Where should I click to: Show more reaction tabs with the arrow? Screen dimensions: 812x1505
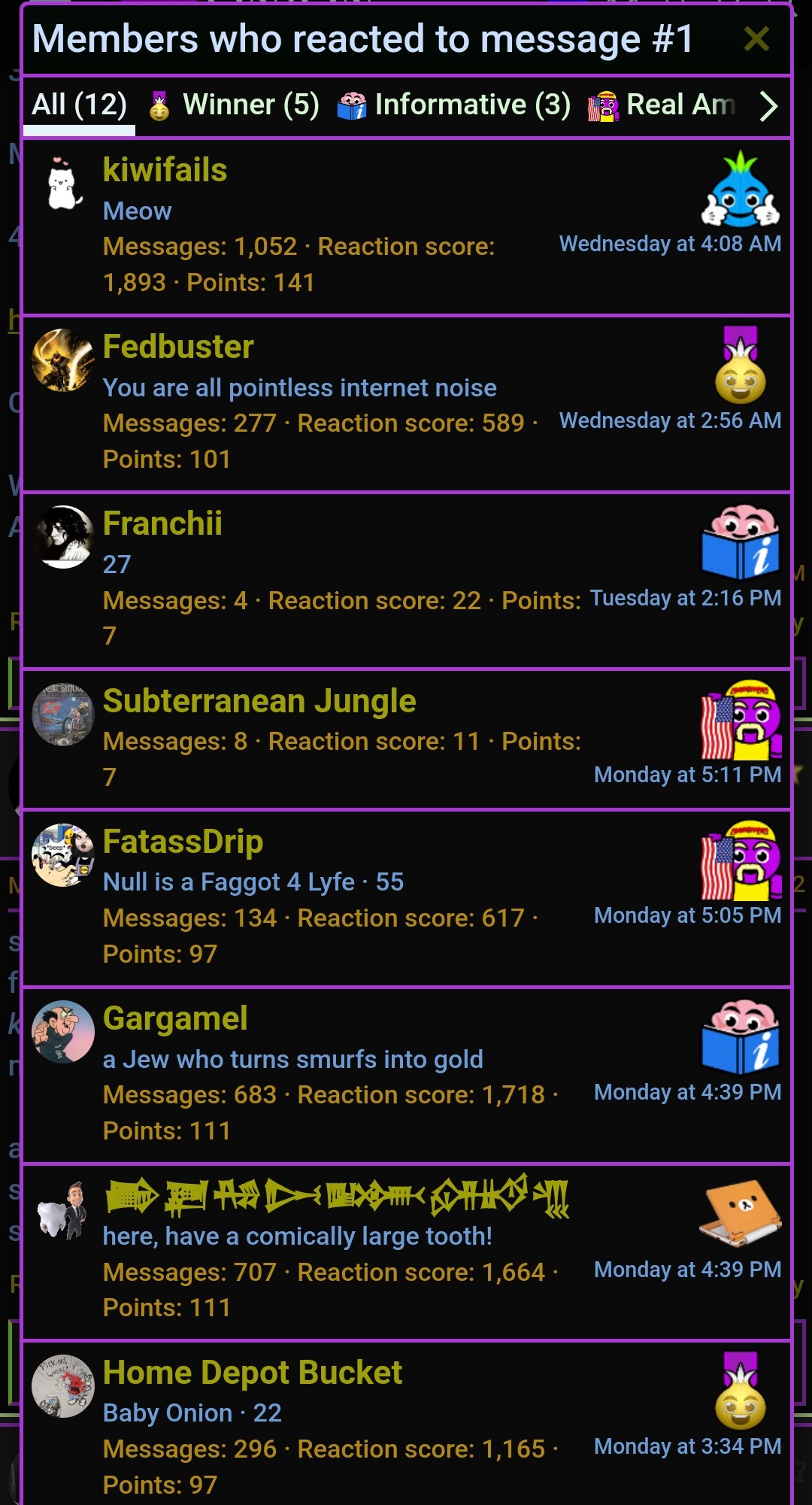point(768,106)
